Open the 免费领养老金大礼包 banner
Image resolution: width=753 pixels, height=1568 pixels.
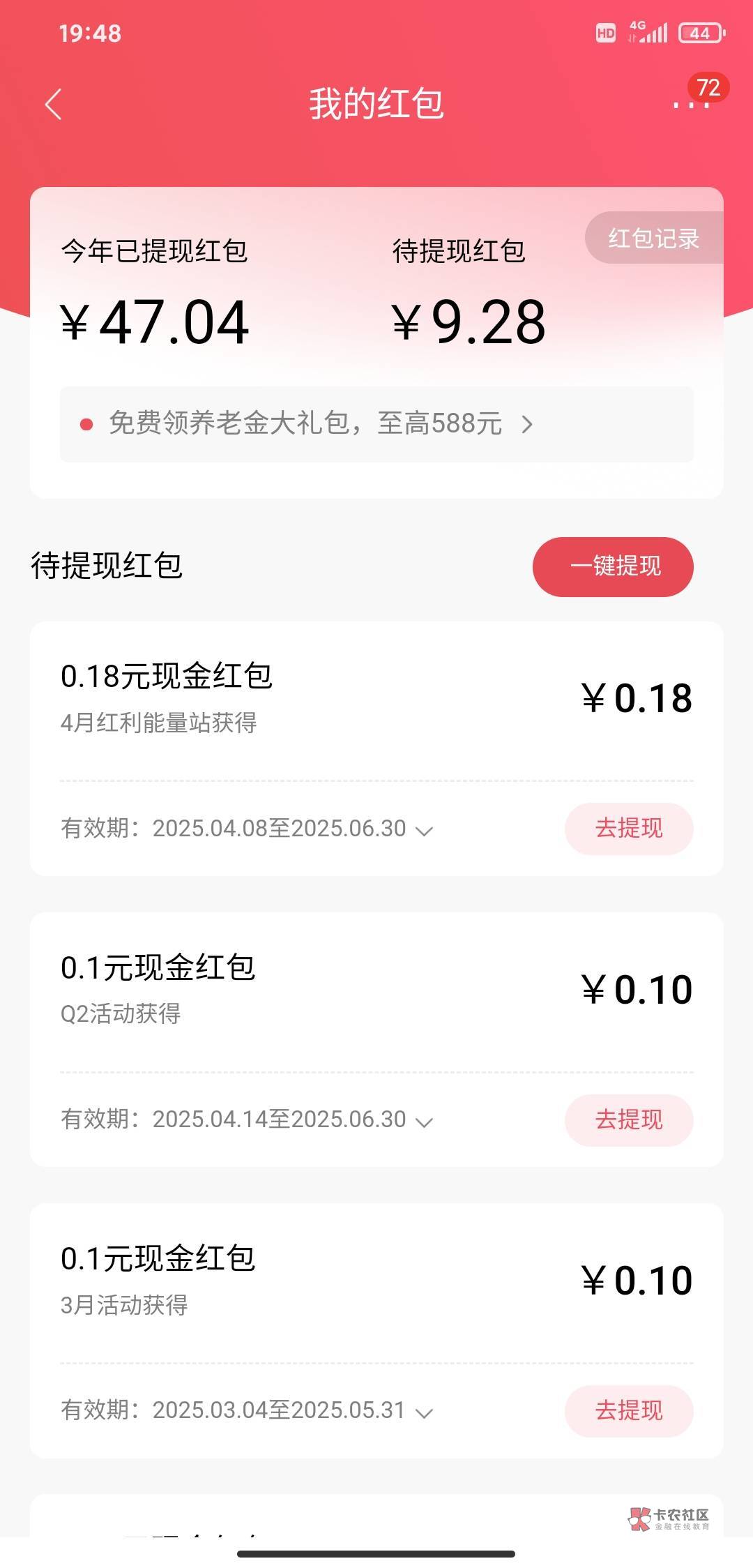coord(376,424)
